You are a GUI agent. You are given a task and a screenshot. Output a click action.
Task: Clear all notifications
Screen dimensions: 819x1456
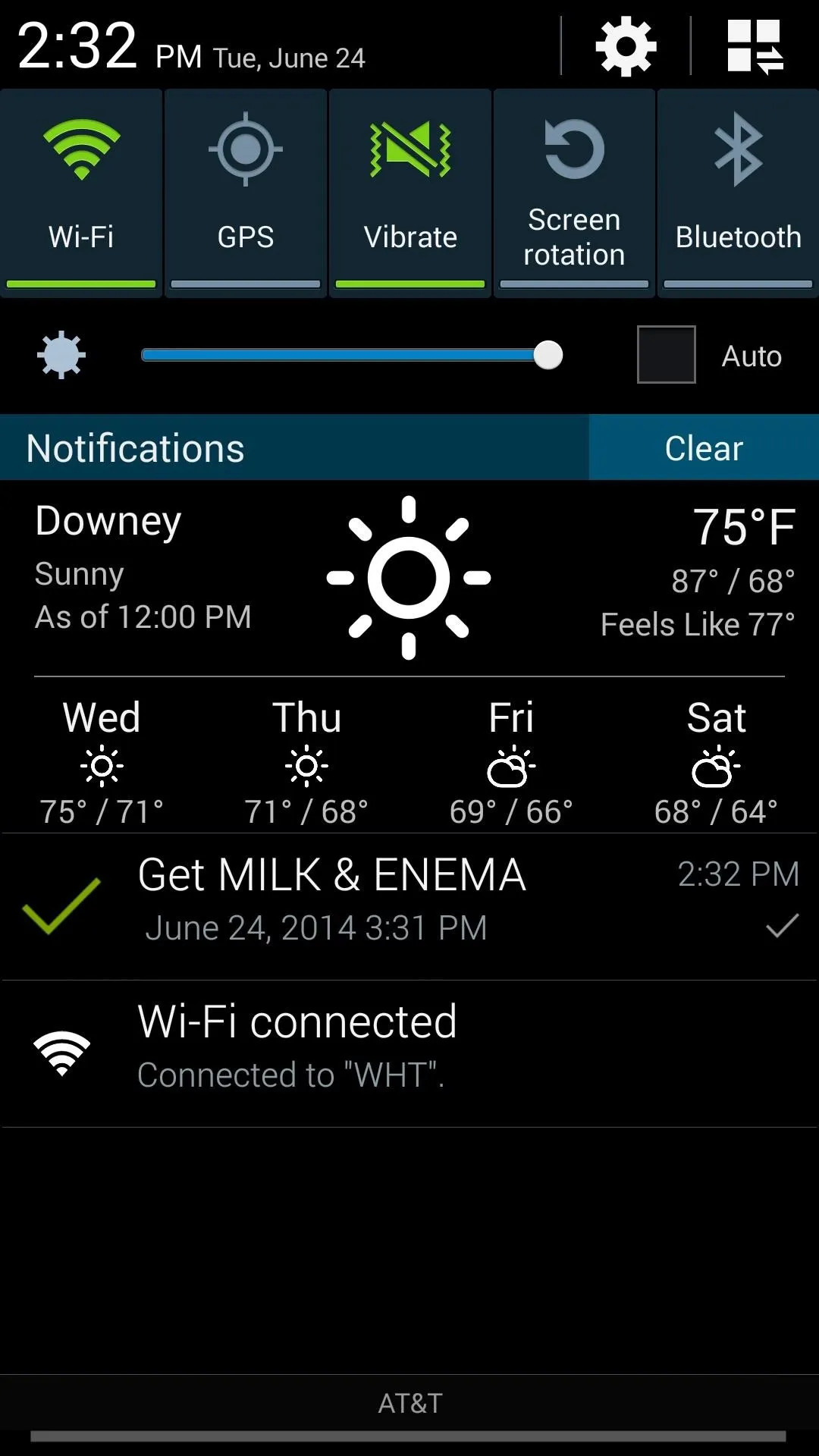704,447
